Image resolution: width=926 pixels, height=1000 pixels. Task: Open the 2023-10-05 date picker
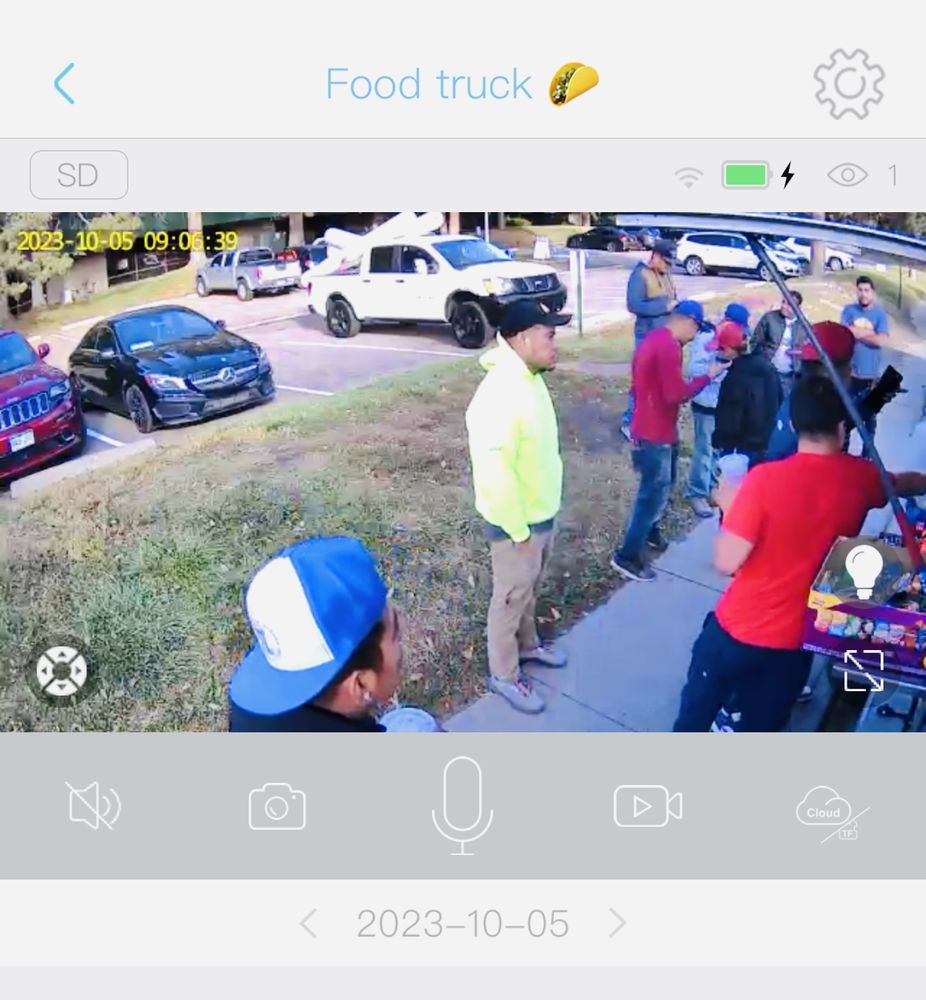coord(462,923)
